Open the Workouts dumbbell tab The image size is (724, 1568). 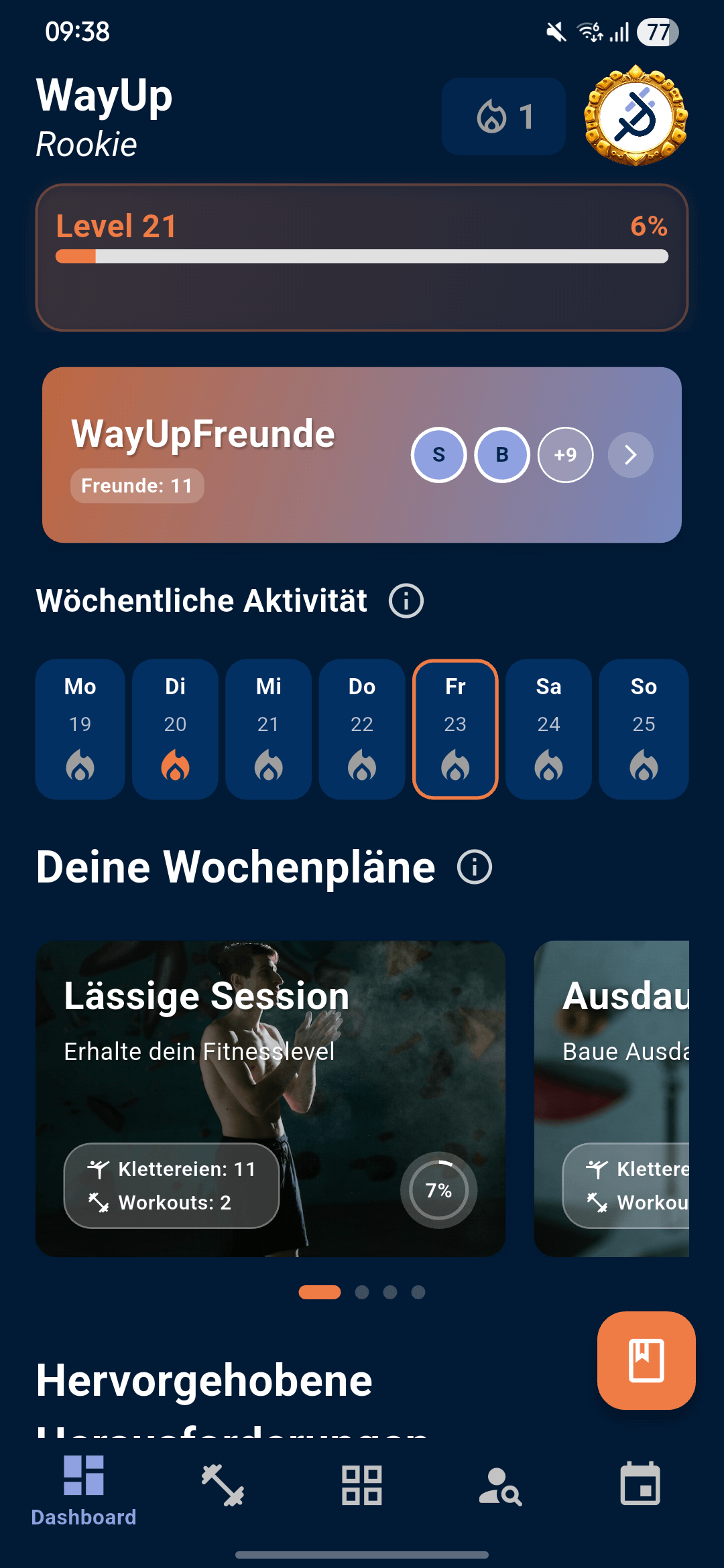[x=222, y=1485]
